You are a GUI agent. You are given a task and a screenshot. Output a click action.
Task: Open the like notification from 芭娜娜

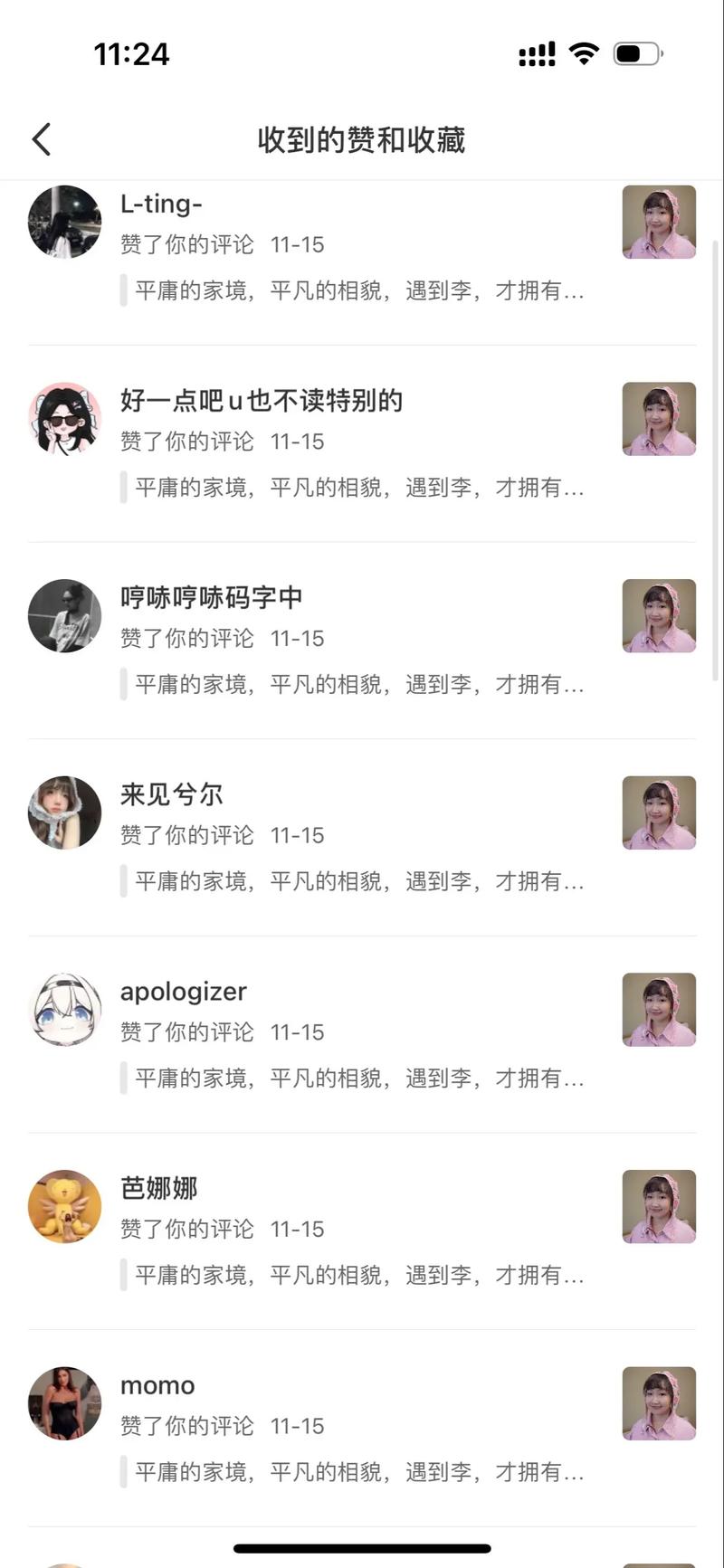(353, 1230)
